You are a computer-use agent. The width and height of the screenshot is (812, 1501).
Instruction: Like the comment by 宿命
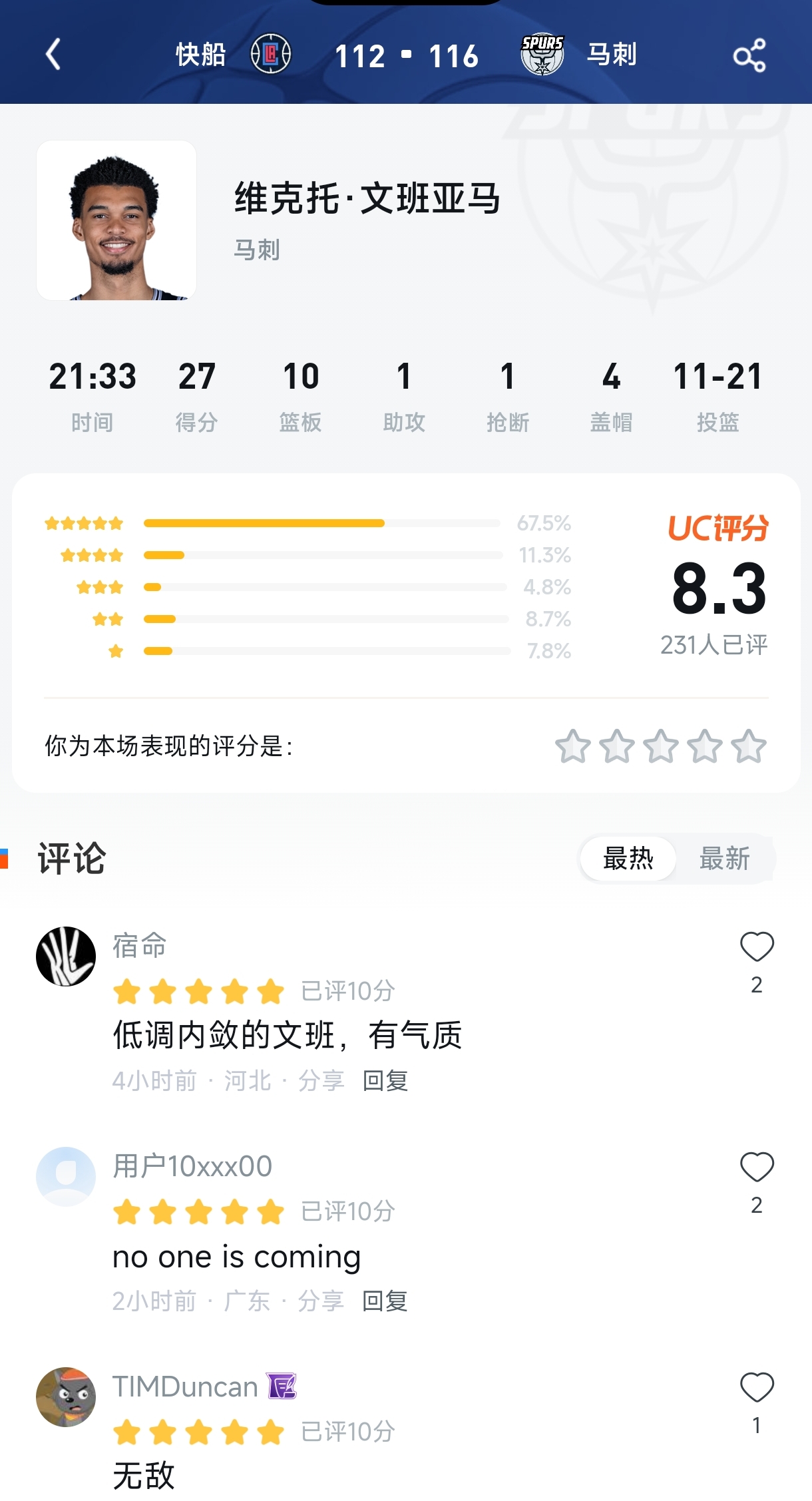757,947
